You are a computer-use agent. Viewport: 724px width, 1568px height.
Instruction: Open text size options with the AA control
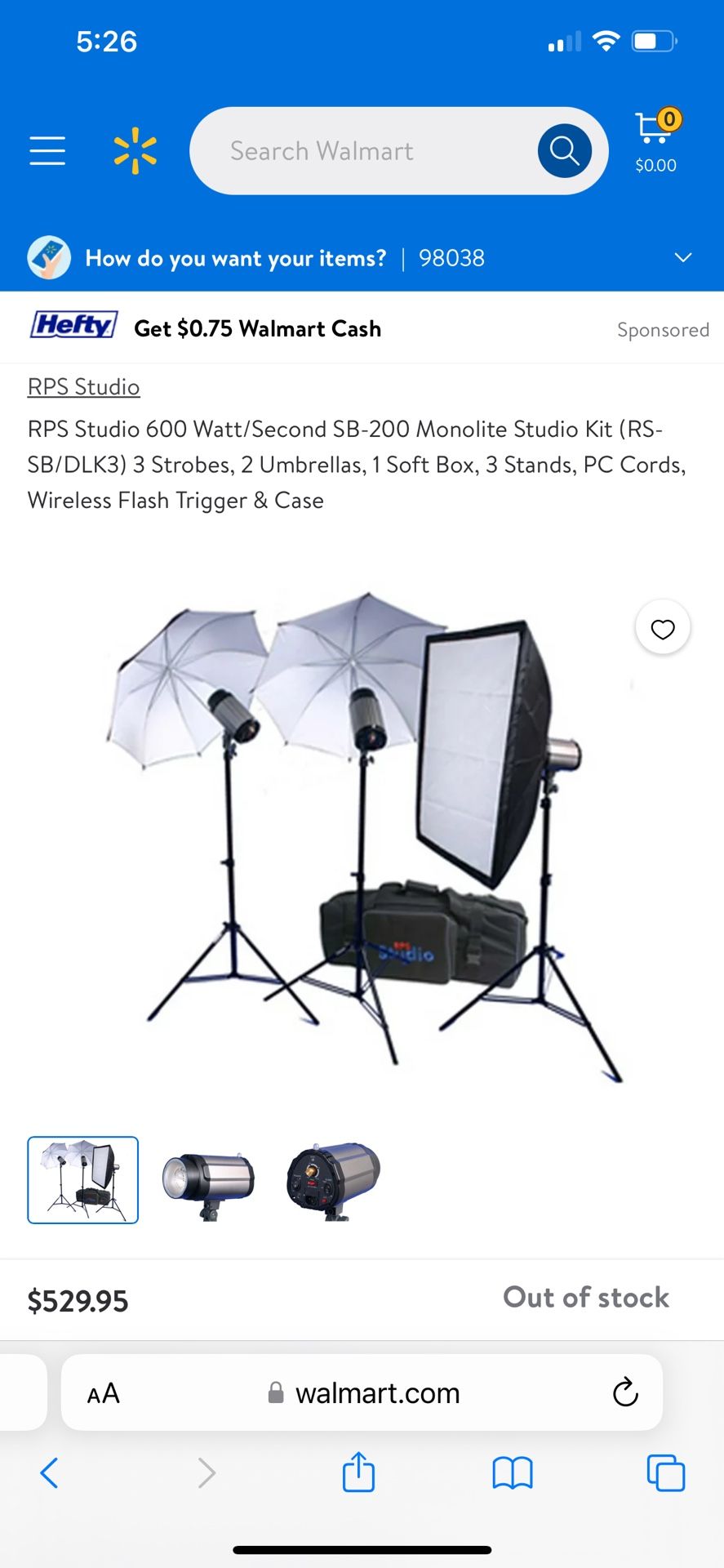pos(103,1392)
